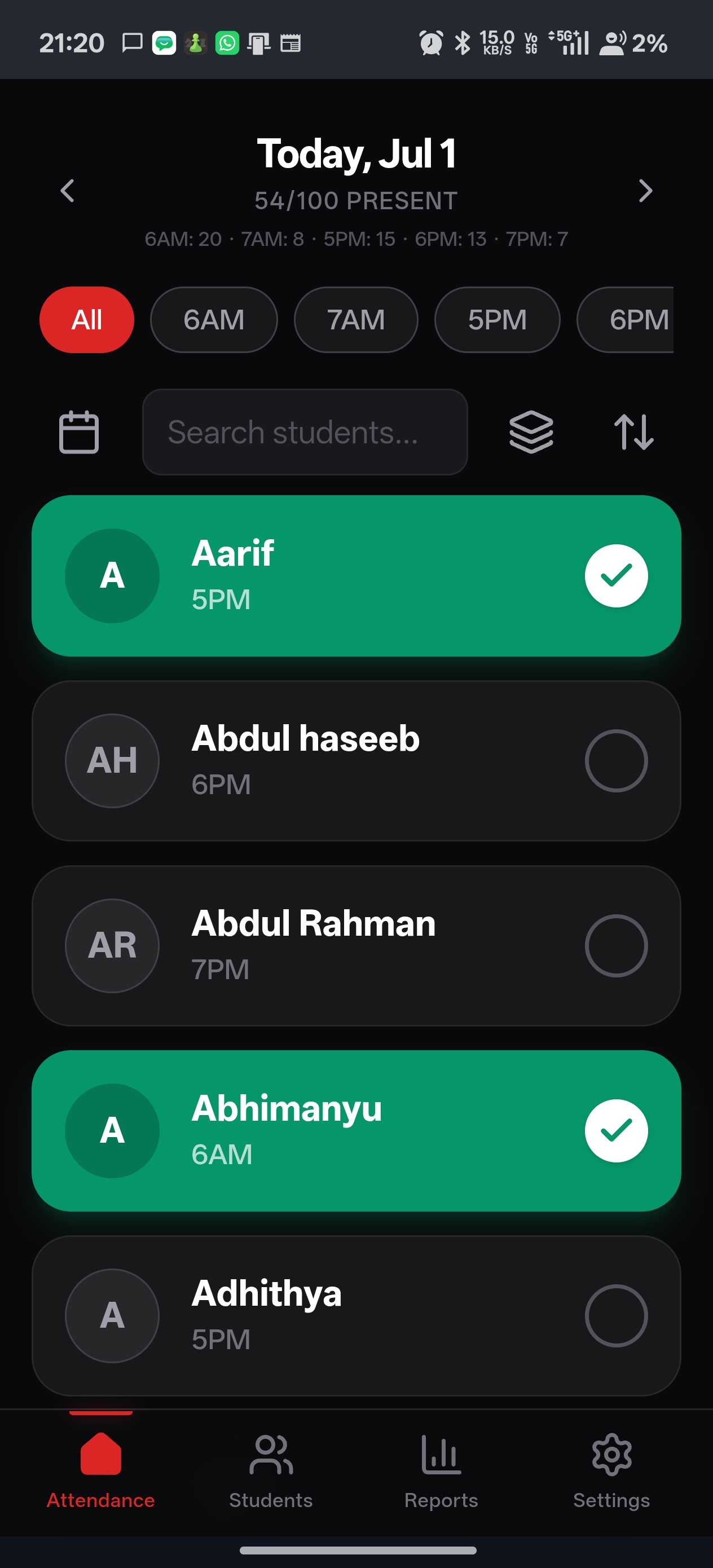713x1568 pixels.
Task: Go to the previous day
Action: [x=68, y=191]
